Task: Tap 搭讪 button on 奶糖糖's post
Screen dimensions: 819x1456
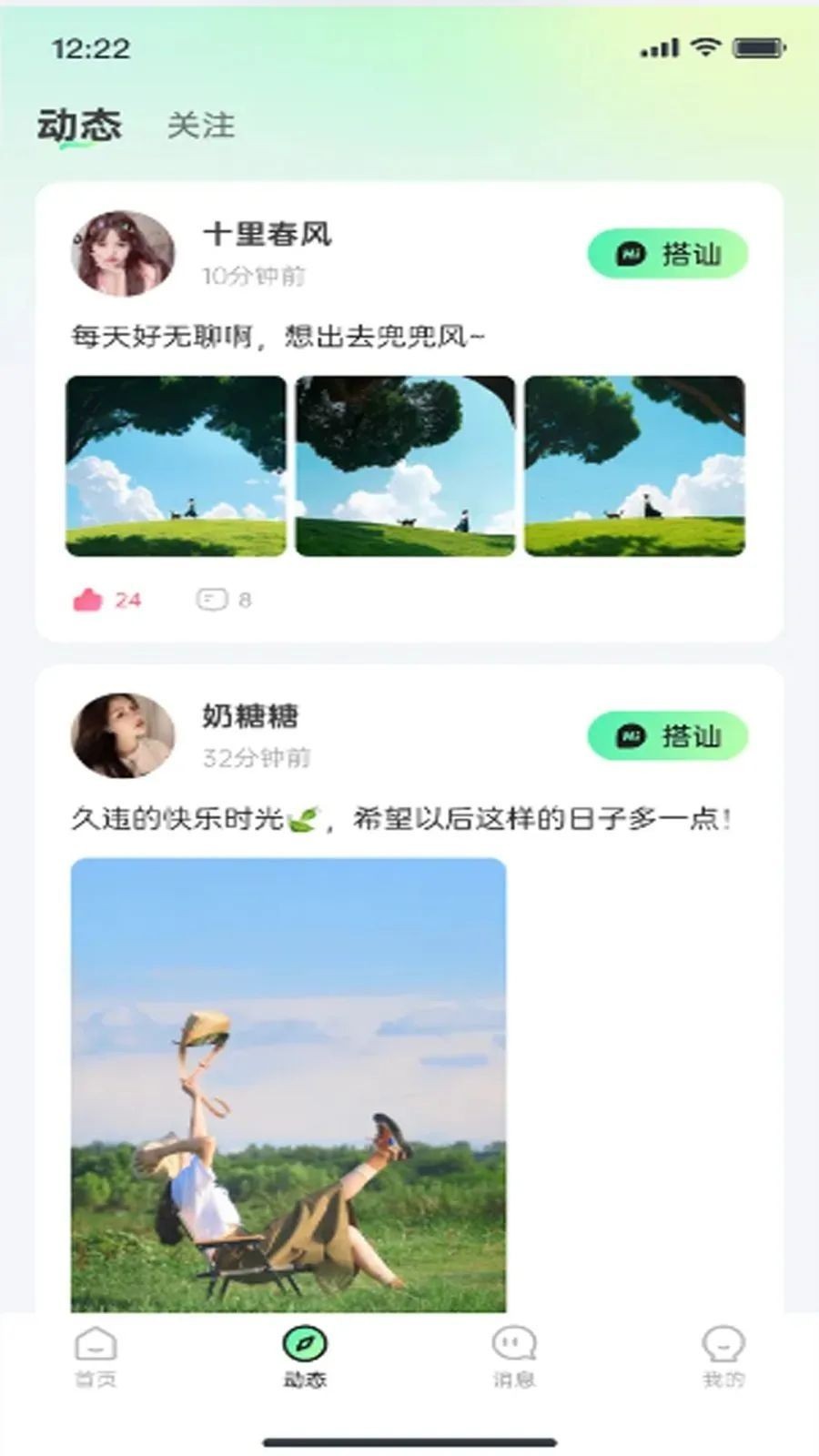Action: pyautogui.click(x=667, y=734)
